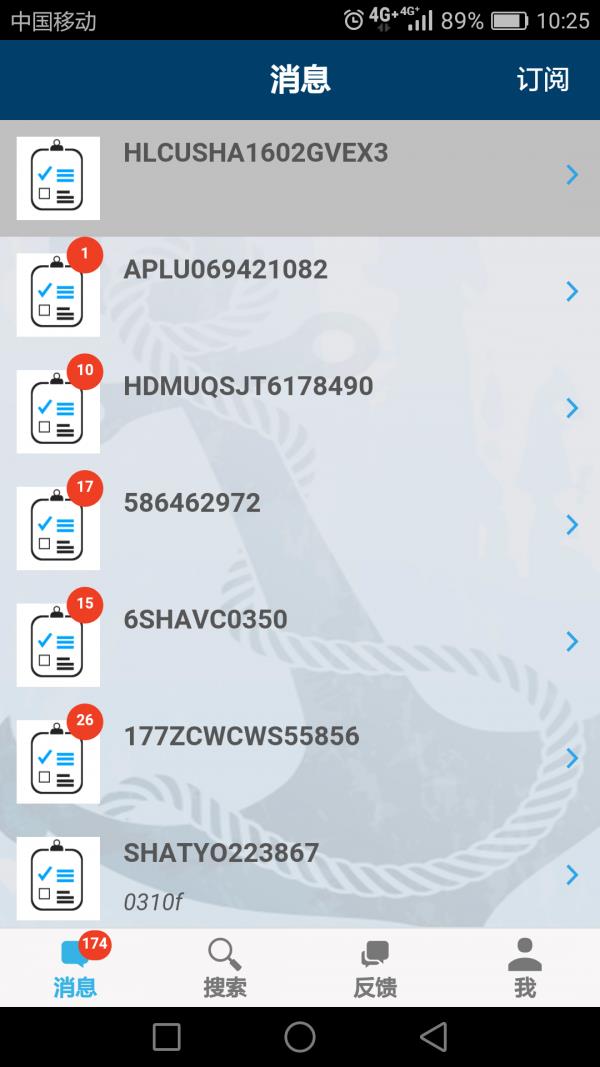Screen dimensions: 600x1067
Task: Open message APLU069421082
Action: tap(300, 293)
